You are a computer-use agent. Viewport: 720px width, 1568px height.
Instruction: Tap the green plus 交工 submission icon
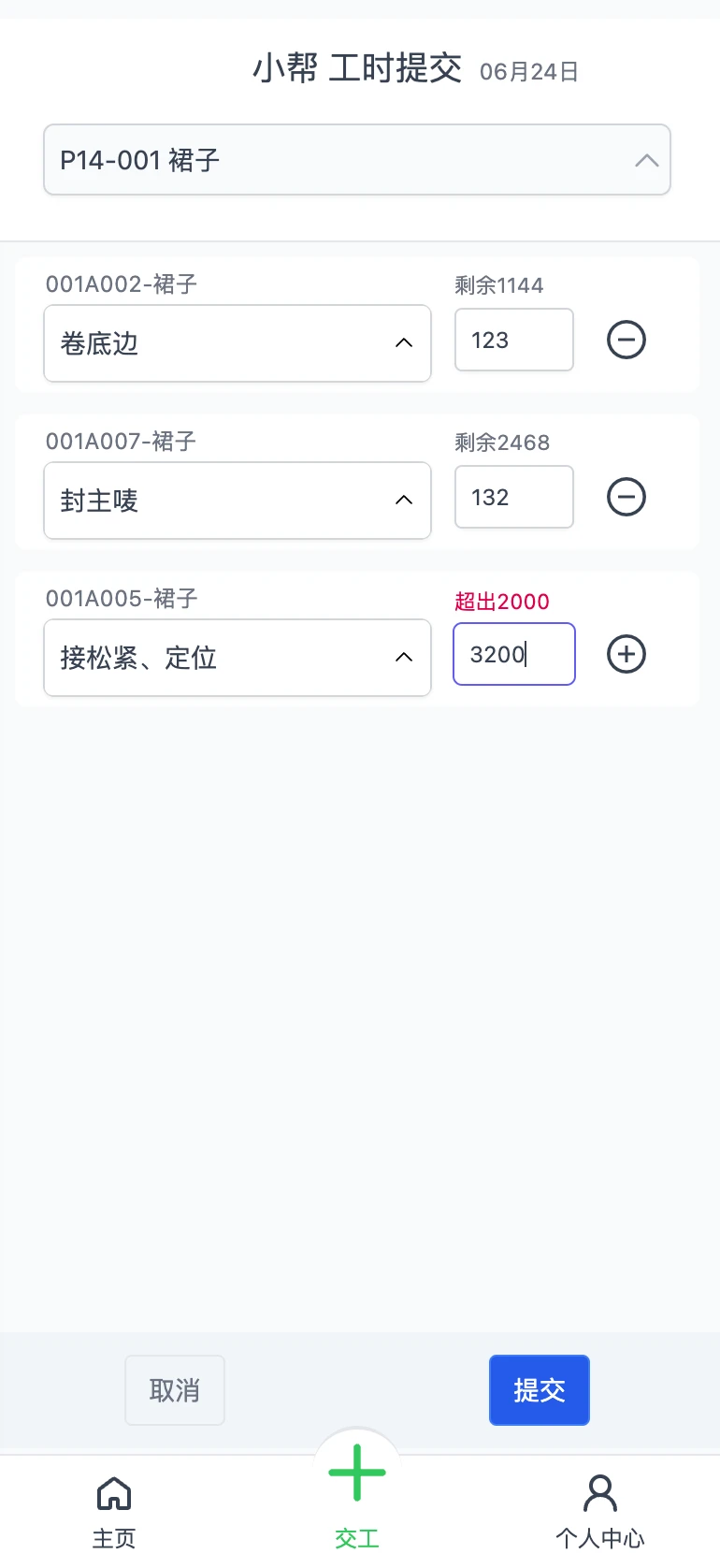coord(356,1472)
